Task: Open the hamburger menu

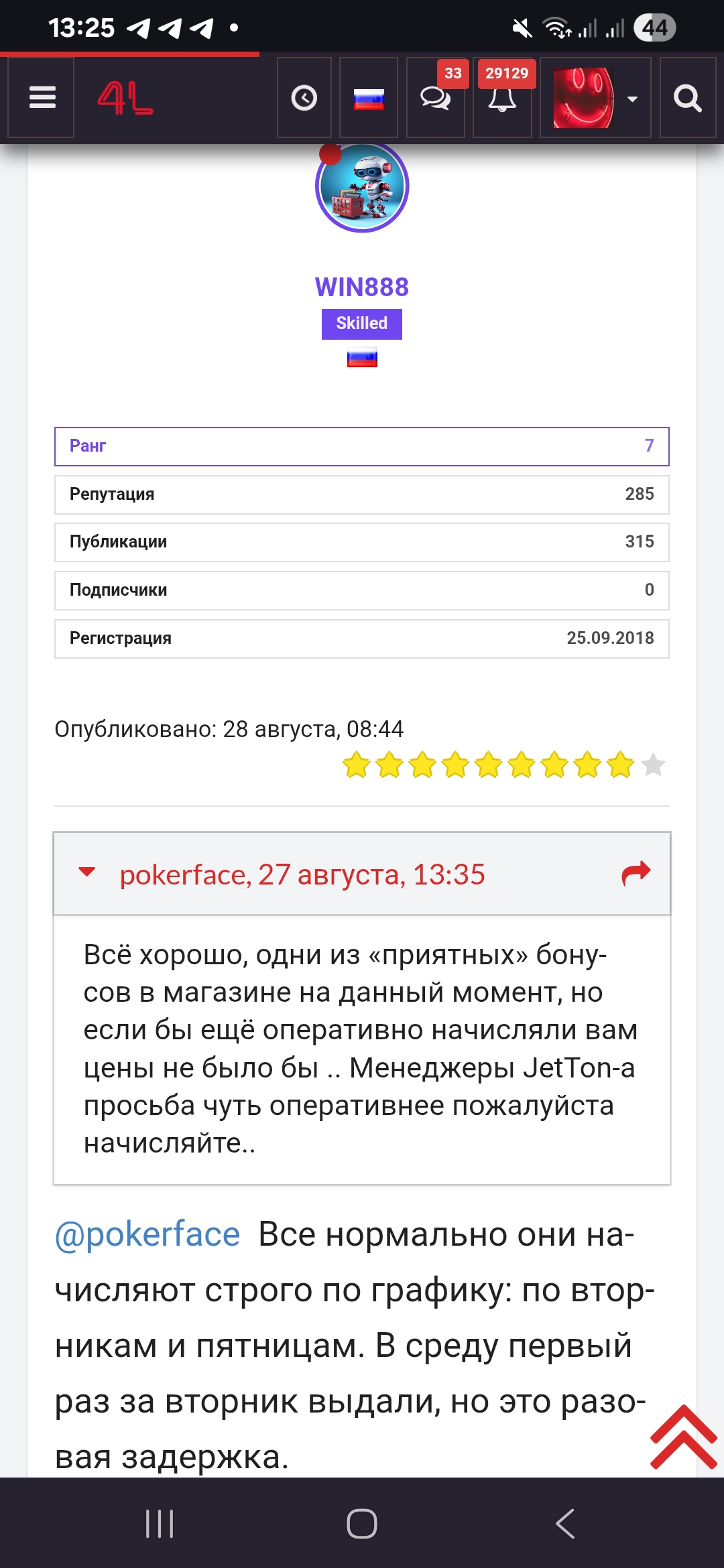Action: (x=42, y=98)
